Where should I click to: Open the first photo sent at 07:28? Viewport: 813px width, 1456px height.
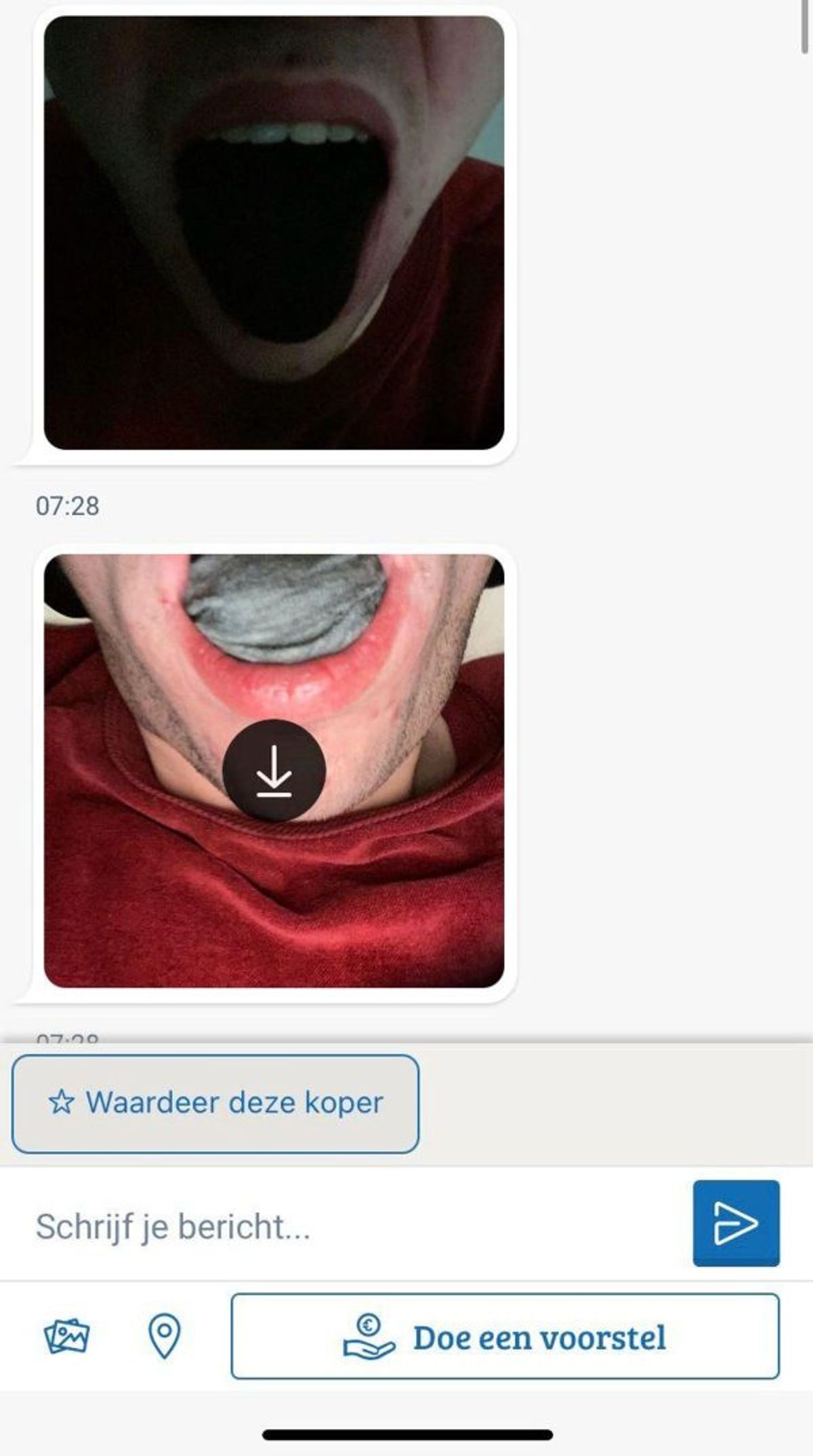[274, 232]
